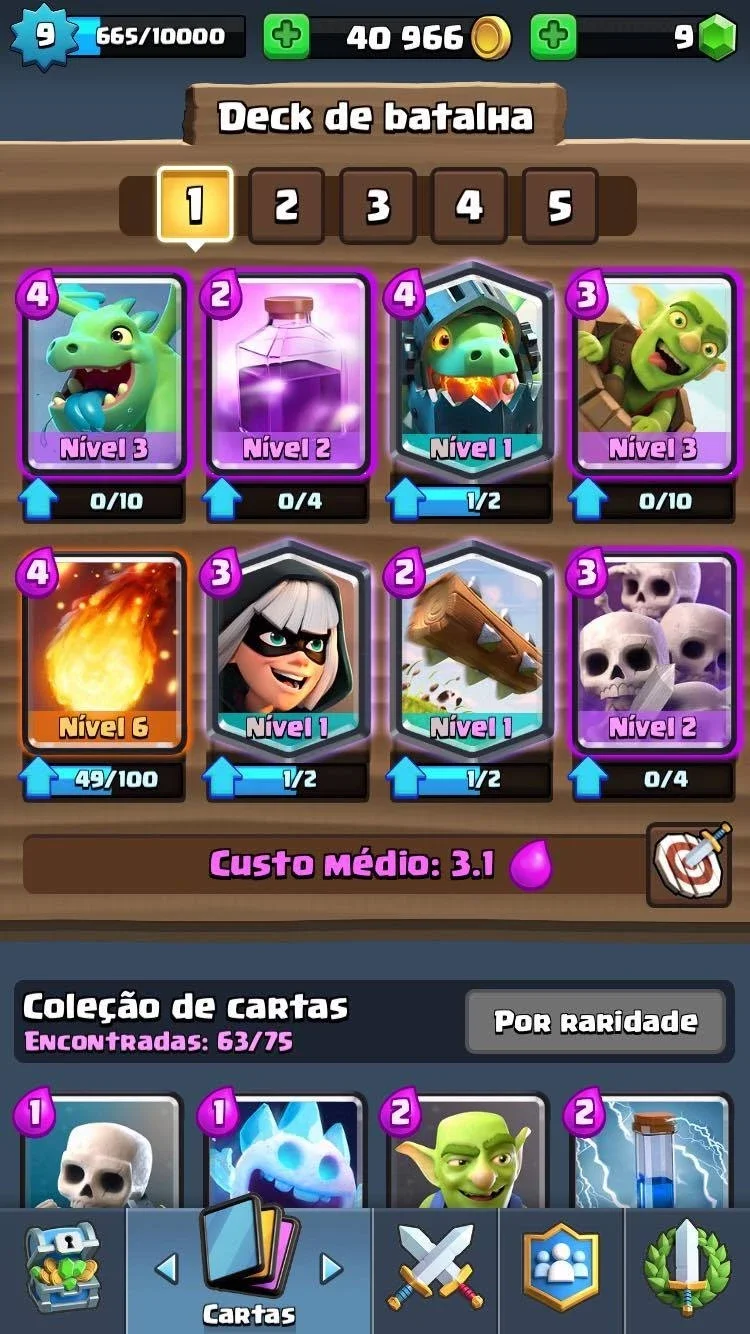Open the Baby Dragon card

[x=103, y=374]
